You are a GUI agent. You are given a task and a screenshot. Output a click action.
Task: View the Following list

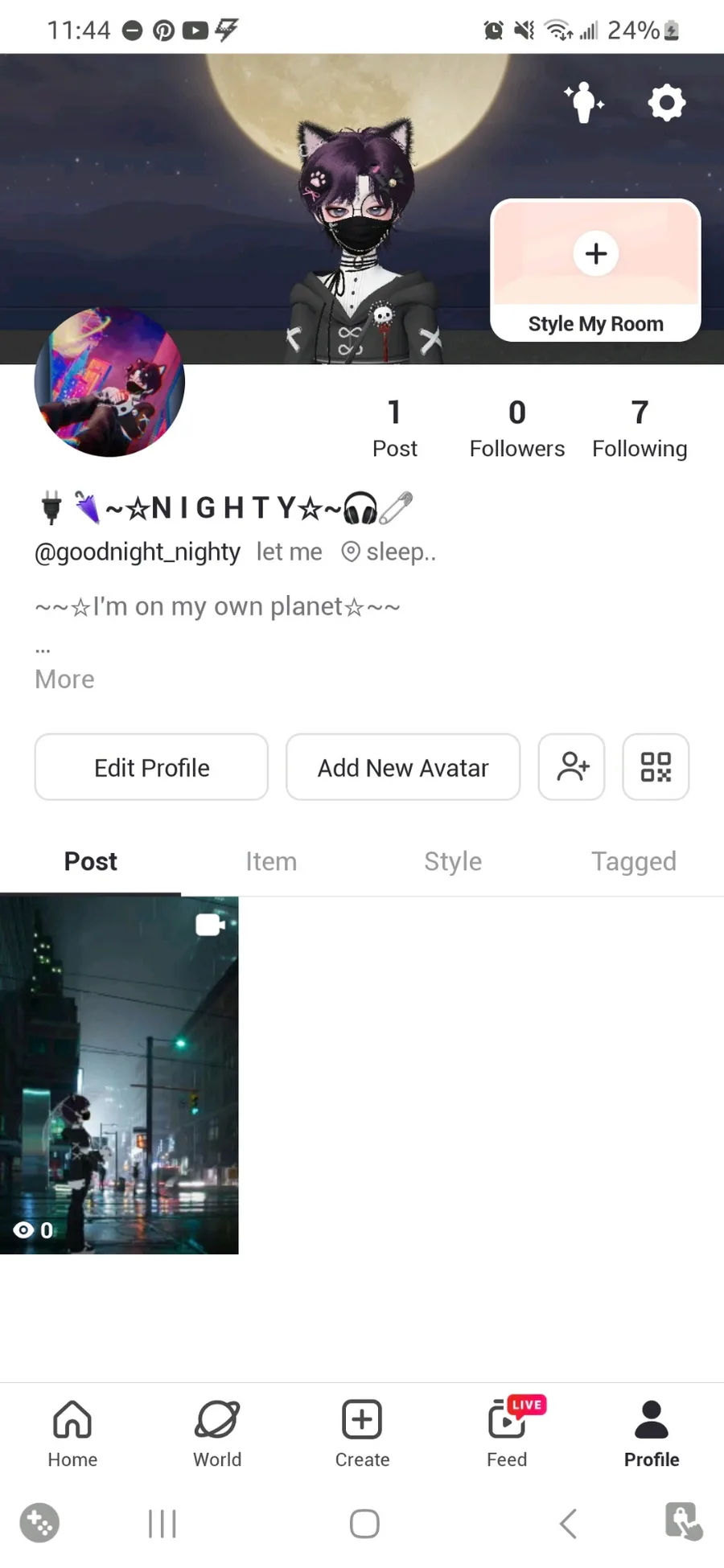[x=640, y=429]
